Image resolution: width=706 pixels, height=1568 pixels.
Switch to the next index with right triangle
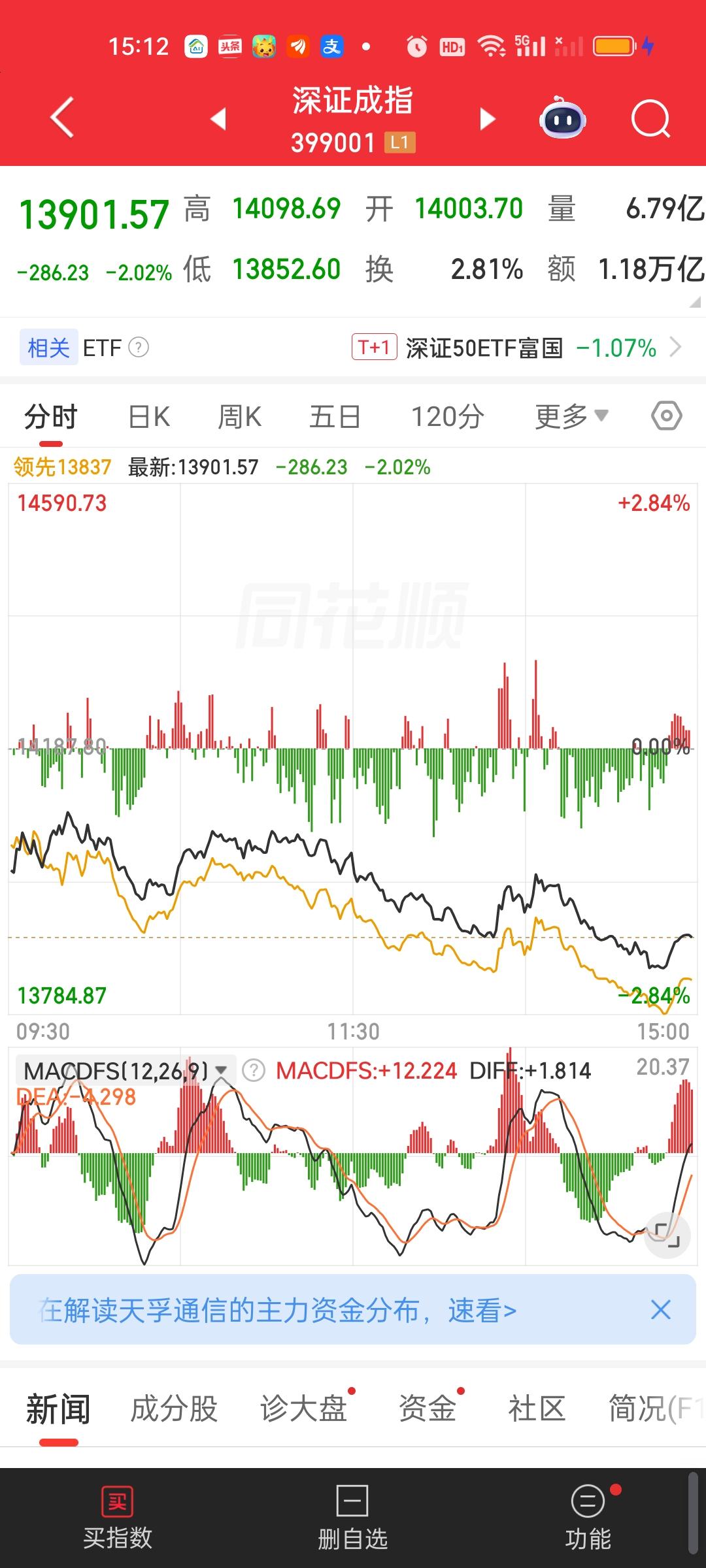tap(488, 119)
